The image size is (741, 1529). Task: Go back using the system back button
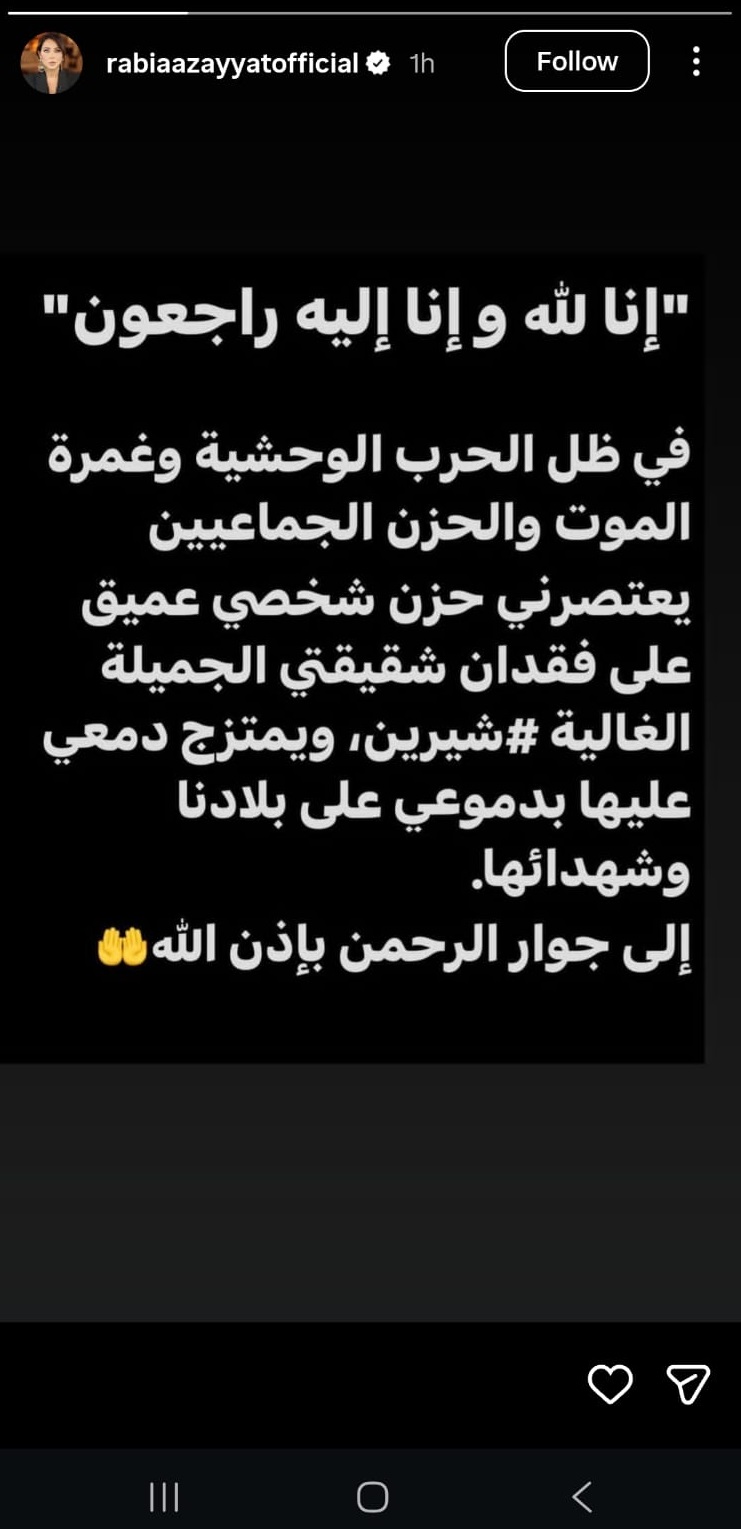coord(582,1497)
